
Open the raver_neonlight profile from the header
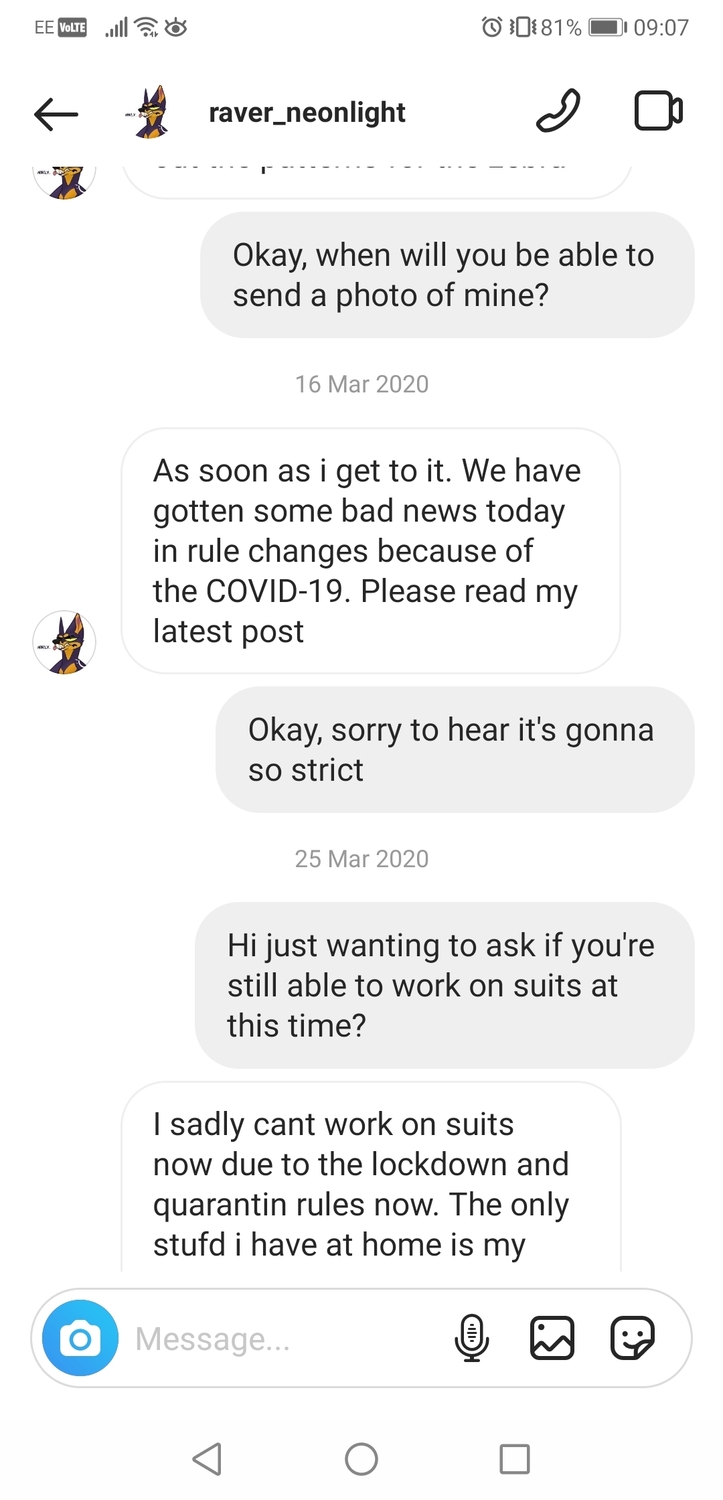click(307, 112)
